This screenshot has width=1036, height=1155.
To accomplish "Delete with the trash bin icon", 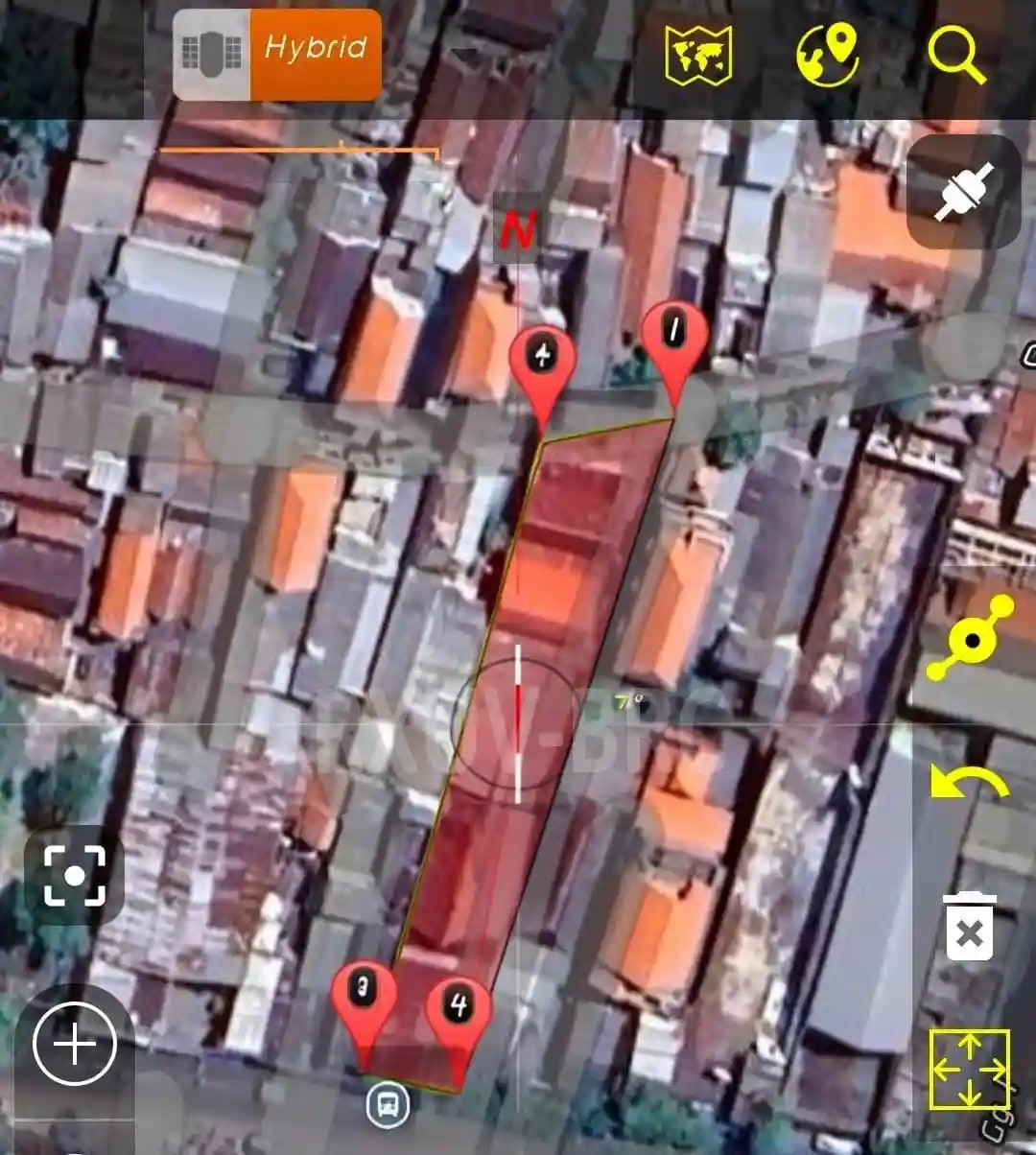I will click(x=970, y=927).
